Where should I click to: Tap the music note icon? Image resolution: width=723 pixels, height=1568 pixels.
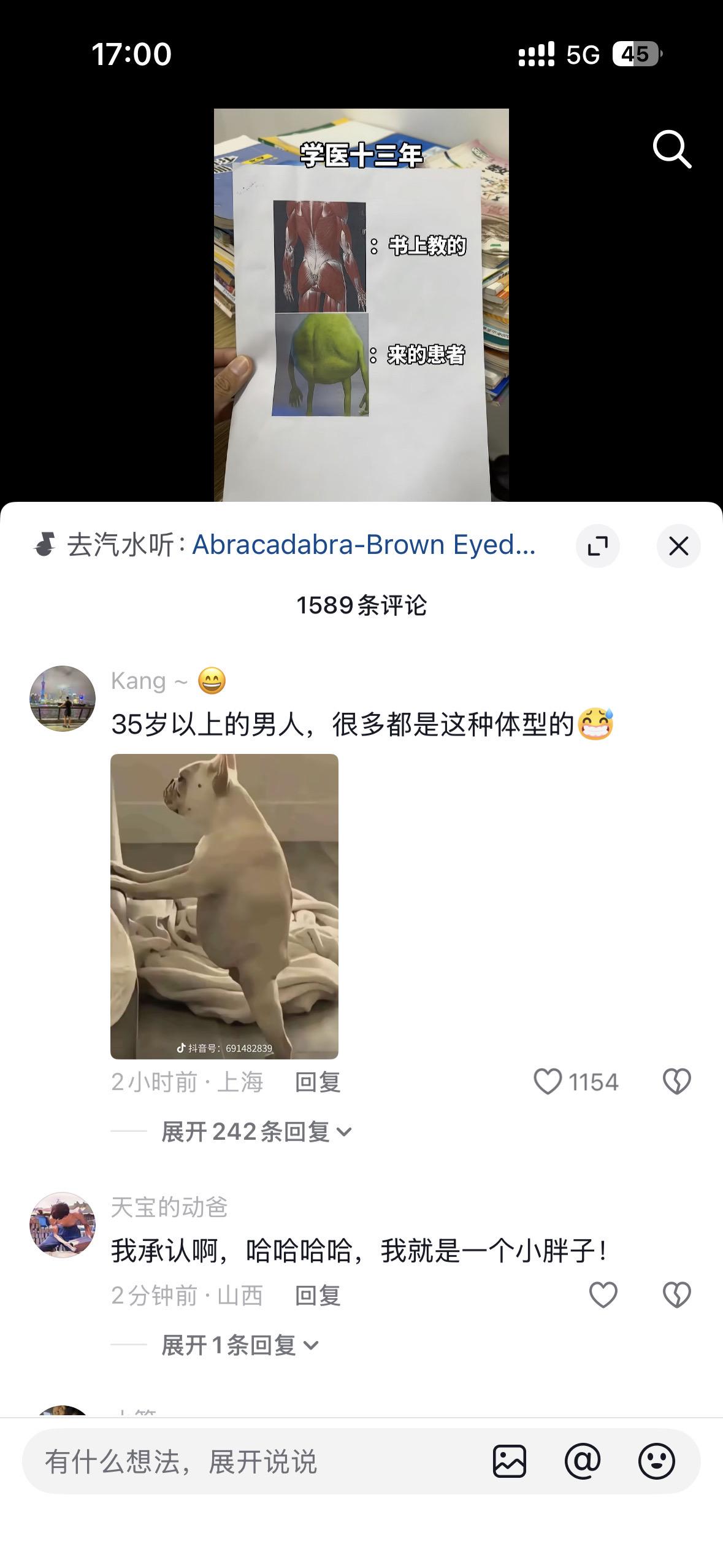[x=44, y=545]
